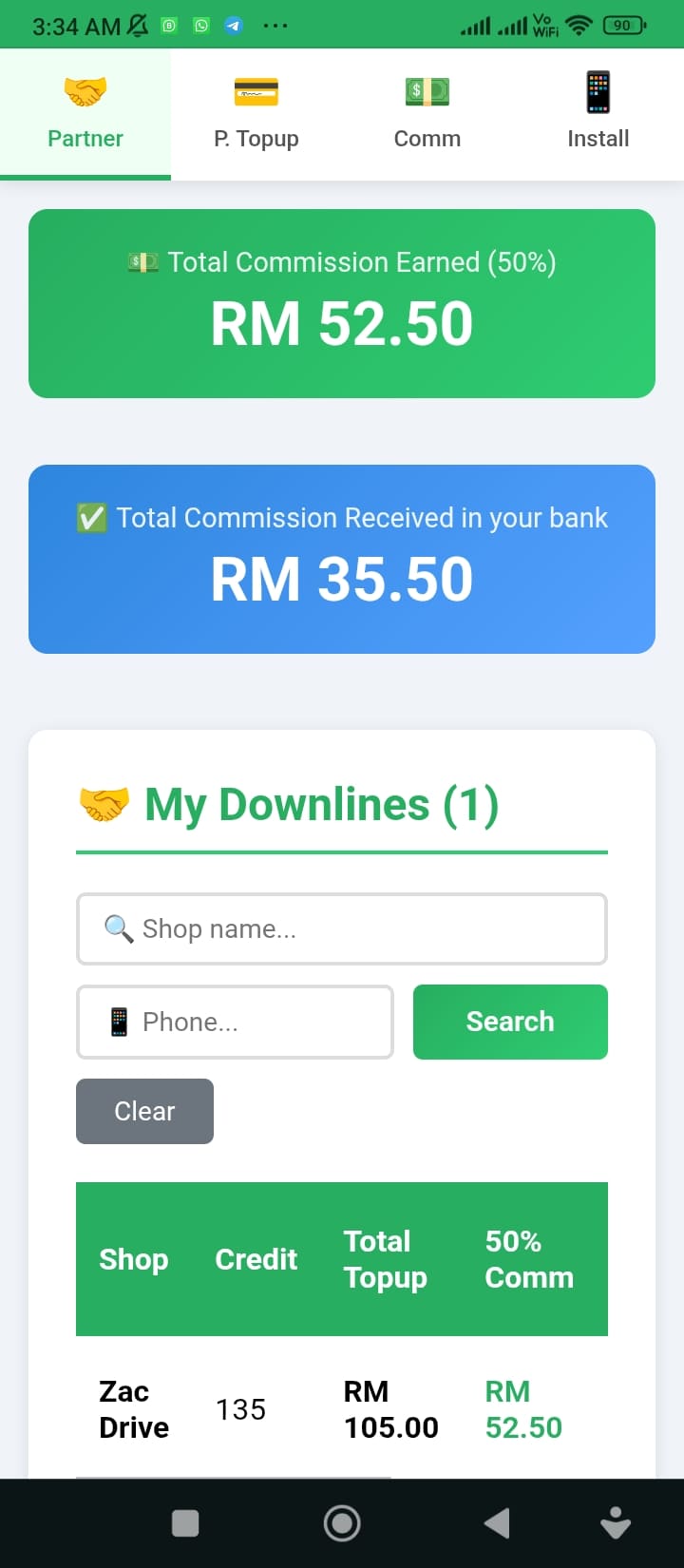Select the Partner tab
Viewport: 684px width, 1568px height.
click(85, 113)
